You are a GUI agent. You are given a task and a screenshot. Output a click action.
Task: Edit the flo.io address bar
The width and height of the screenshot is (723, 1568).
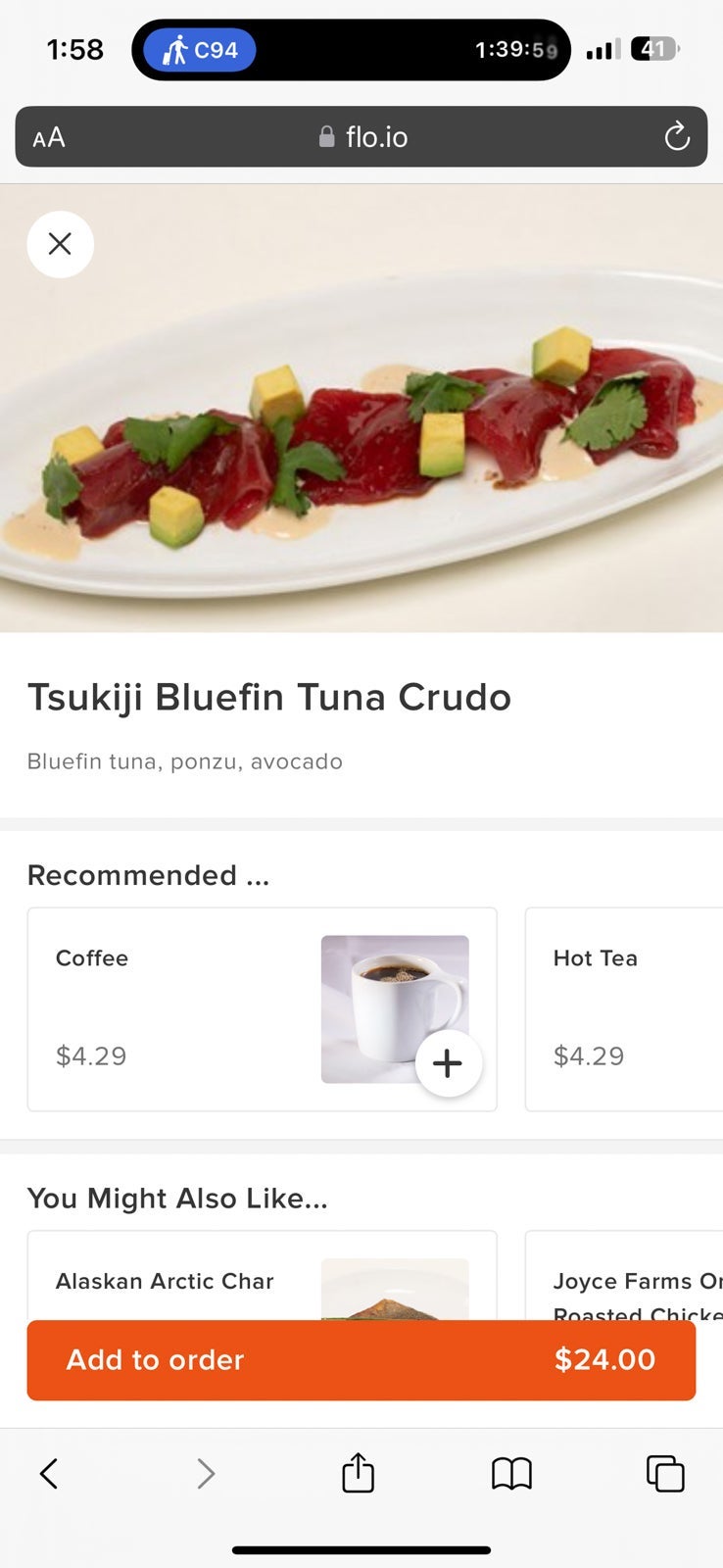pos(362,137)
